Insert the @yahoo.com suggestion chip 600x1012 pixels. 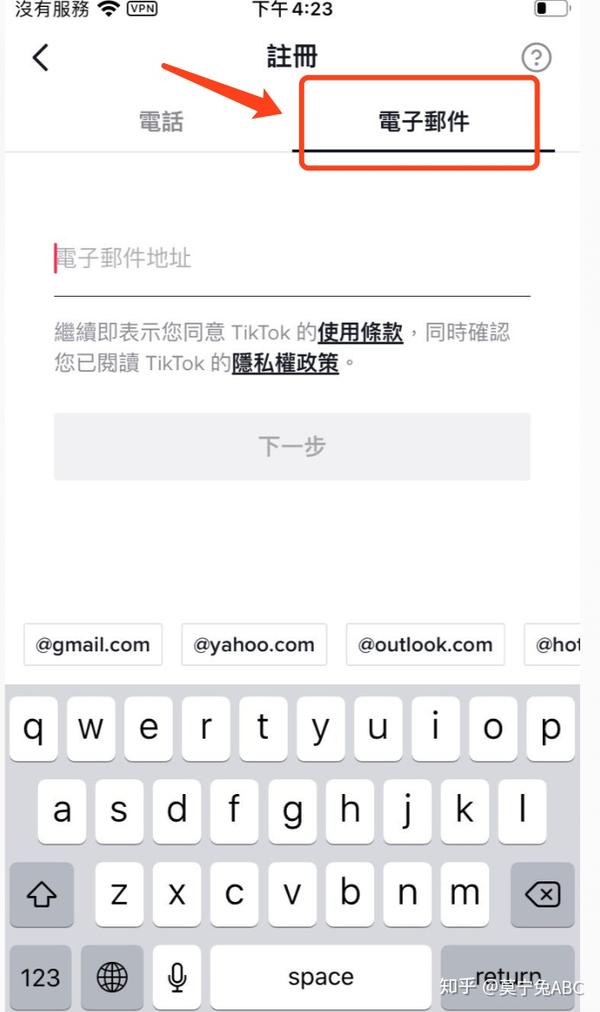click(254, 644)
